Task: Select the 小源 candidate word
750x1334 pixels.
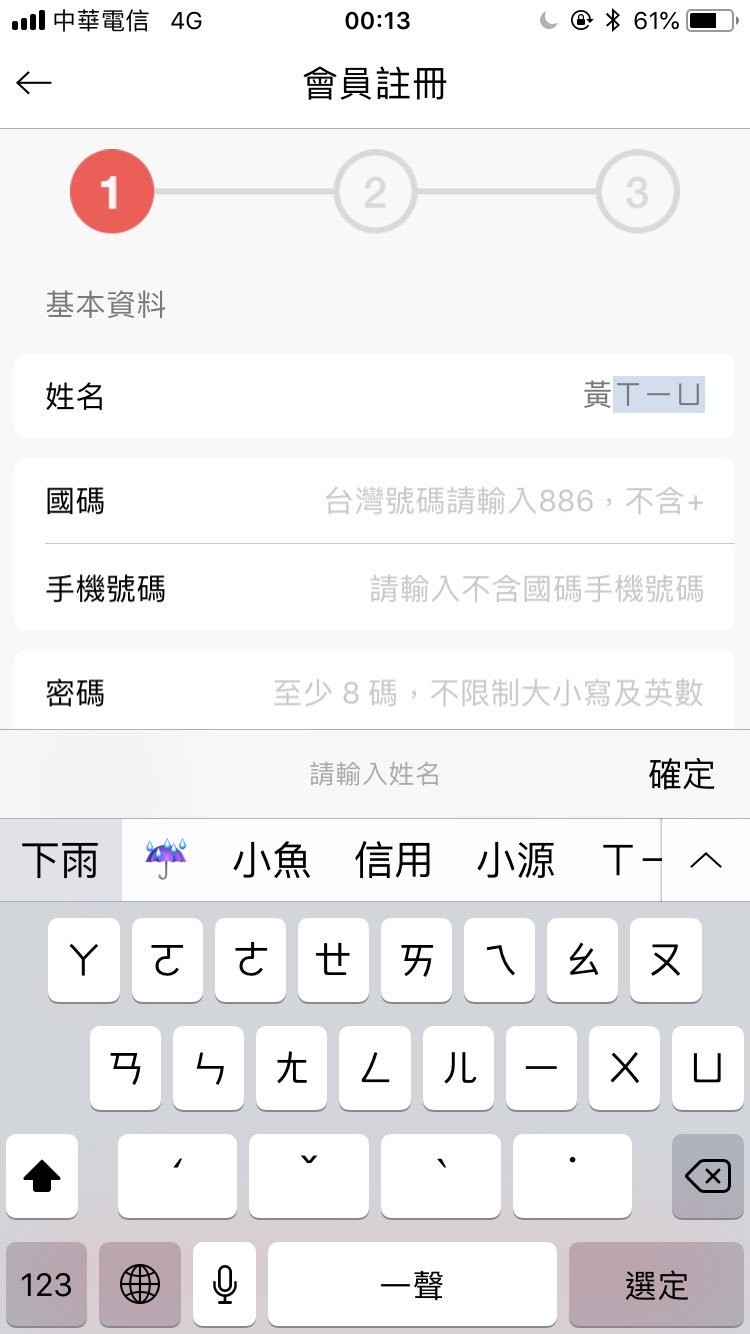Action: (516, 860)
